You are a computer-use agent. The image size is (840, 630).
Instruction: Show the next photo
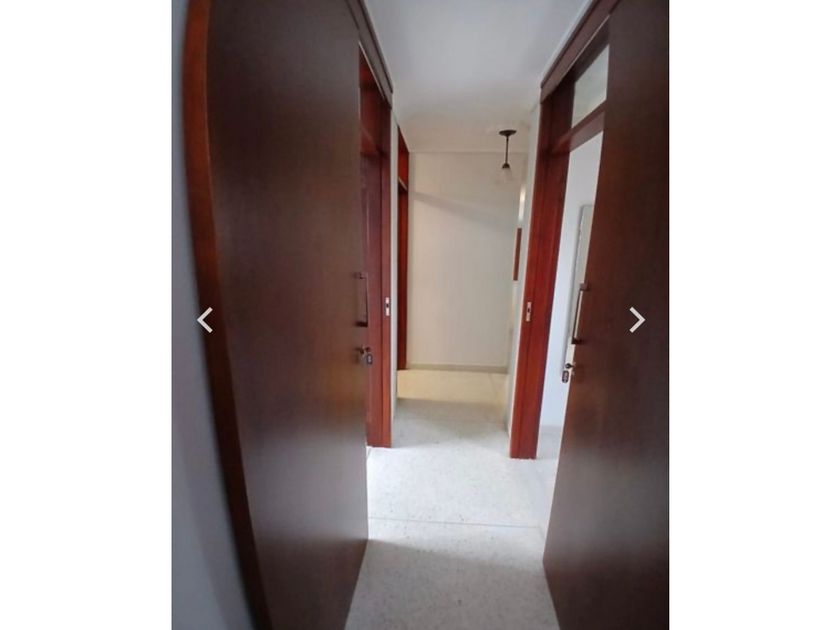tap(636, 320)
